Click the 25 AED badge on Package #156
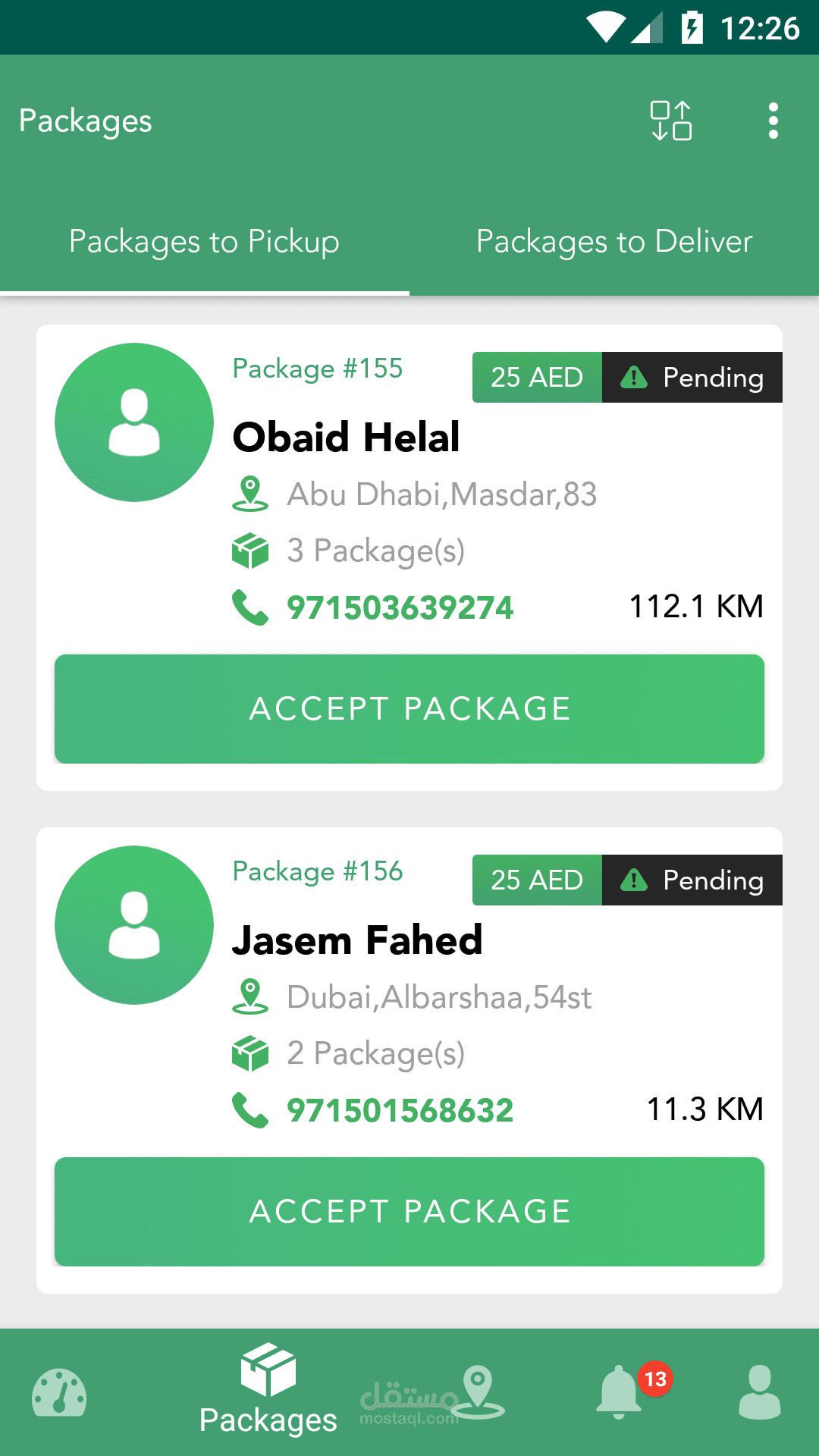Viewport: 819px width, 1456px height. tap(536, 880)
